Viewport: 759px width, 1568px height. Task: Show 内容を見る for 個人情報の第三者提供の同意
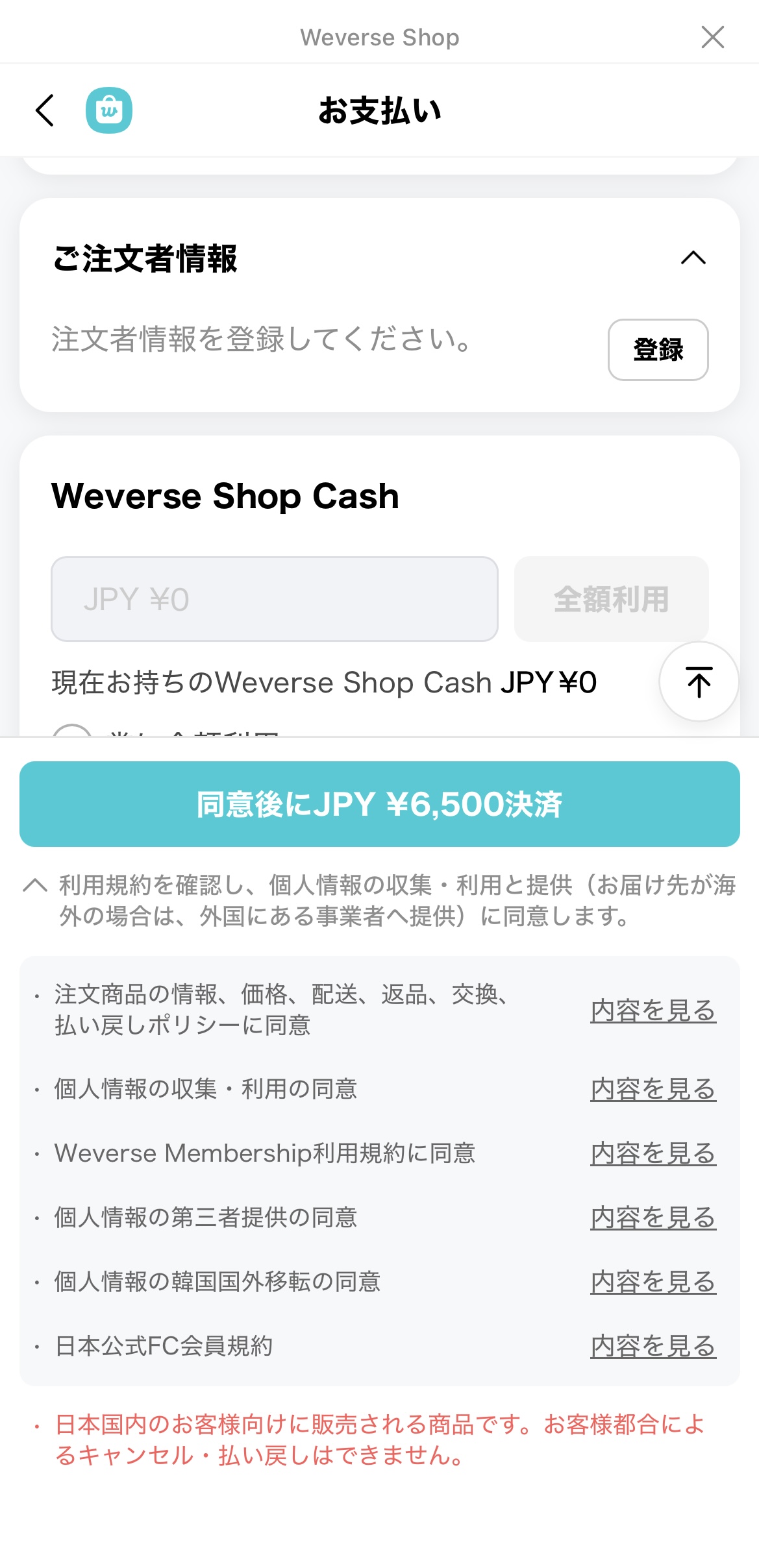pyautogui.click(x=653, y=1218)
